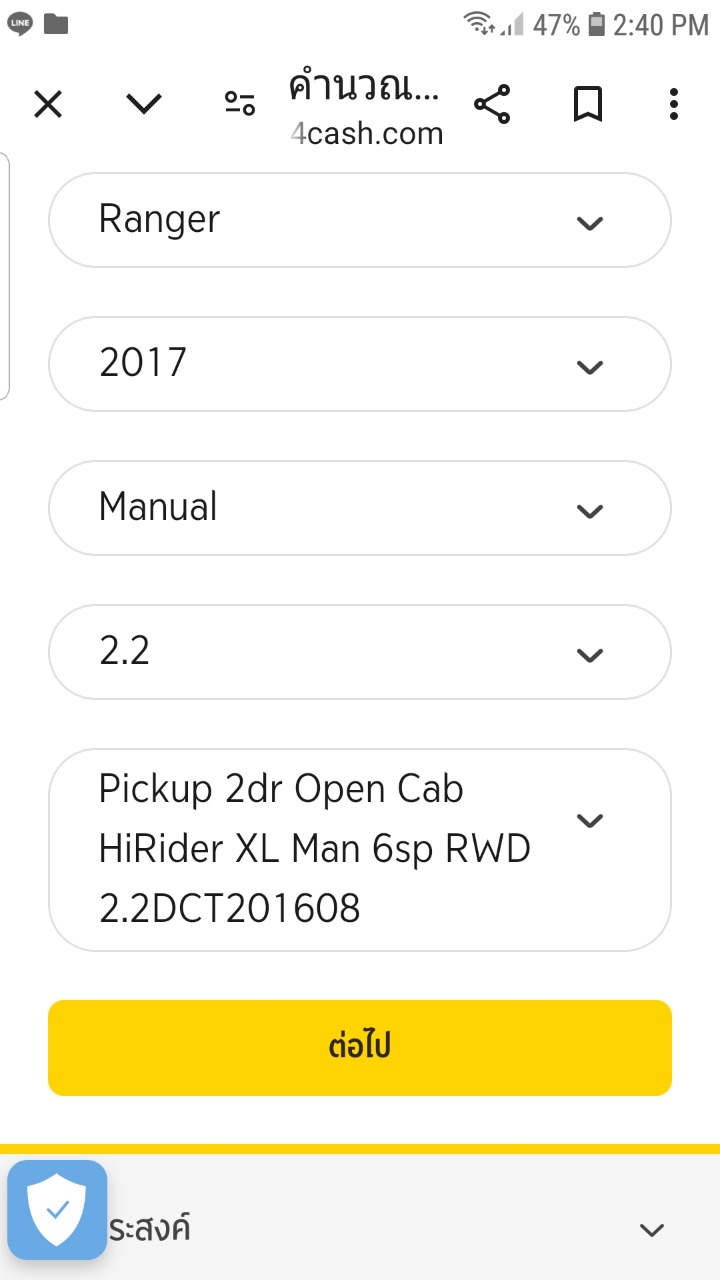Screen dimensions: 720x1280
Task: Select a different engine size than 2.2
Action: point(360,652)
